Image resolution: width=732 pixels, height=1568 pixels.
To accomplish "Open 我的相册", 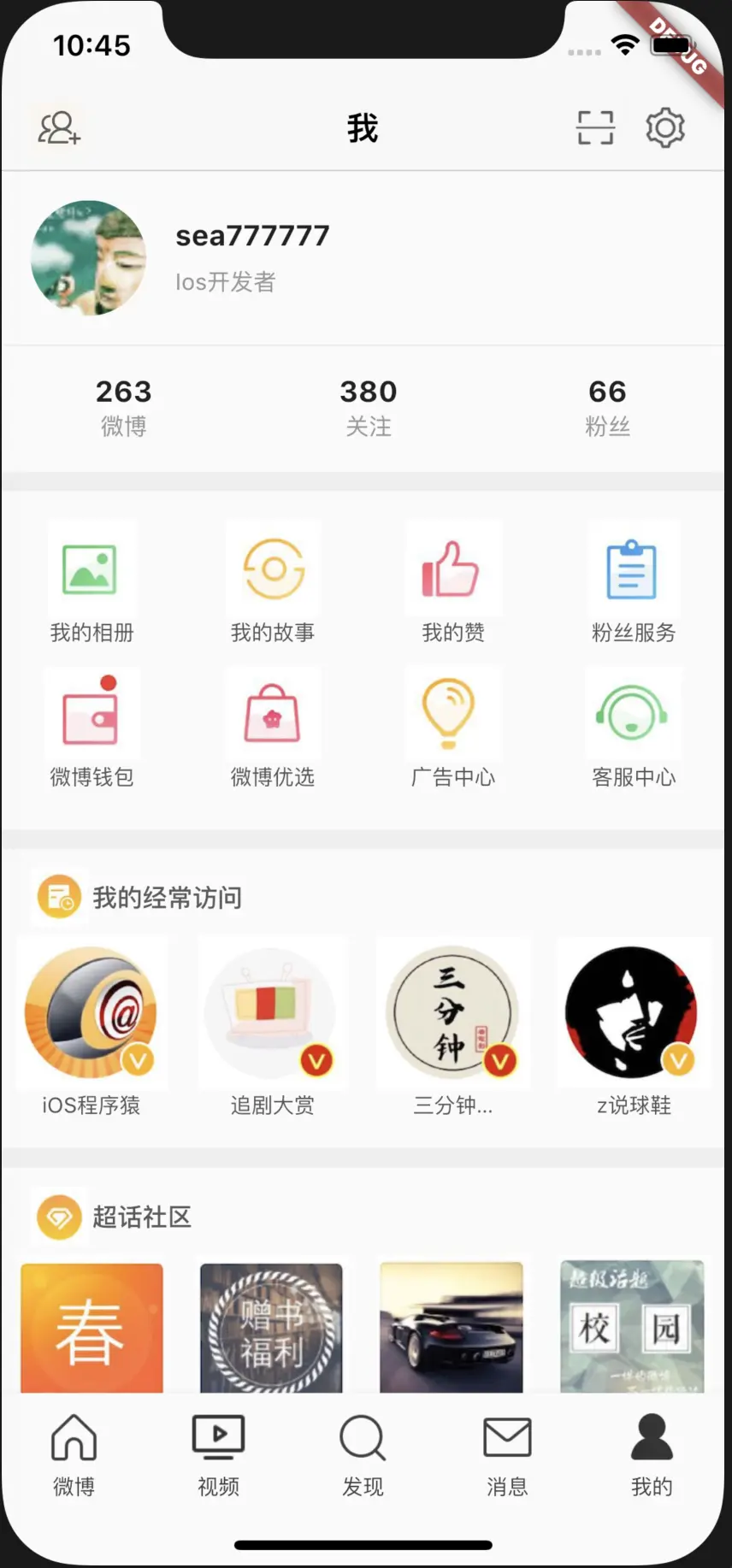I will (91, 583).
